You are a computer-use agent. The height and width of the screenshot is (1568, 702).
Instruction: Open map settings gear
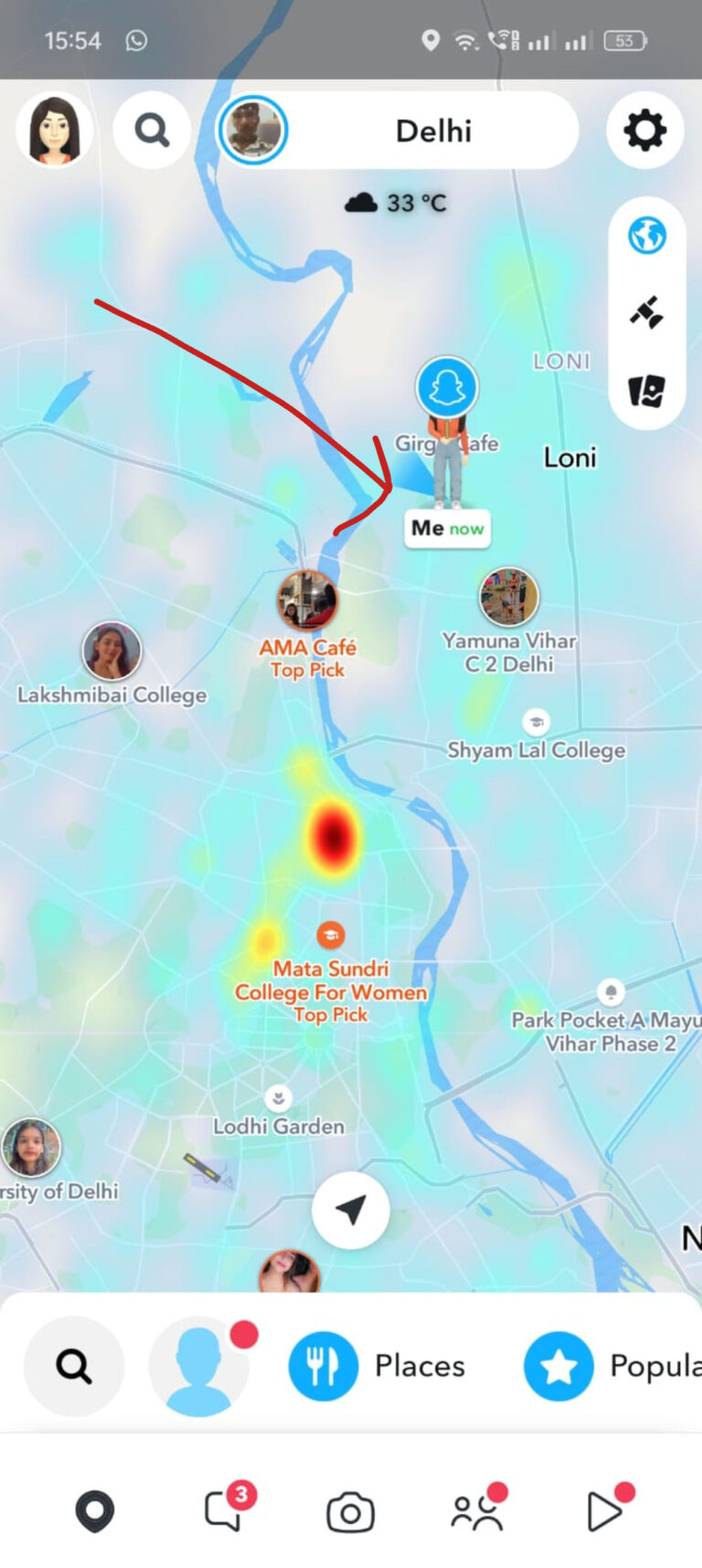pos(644,131)
